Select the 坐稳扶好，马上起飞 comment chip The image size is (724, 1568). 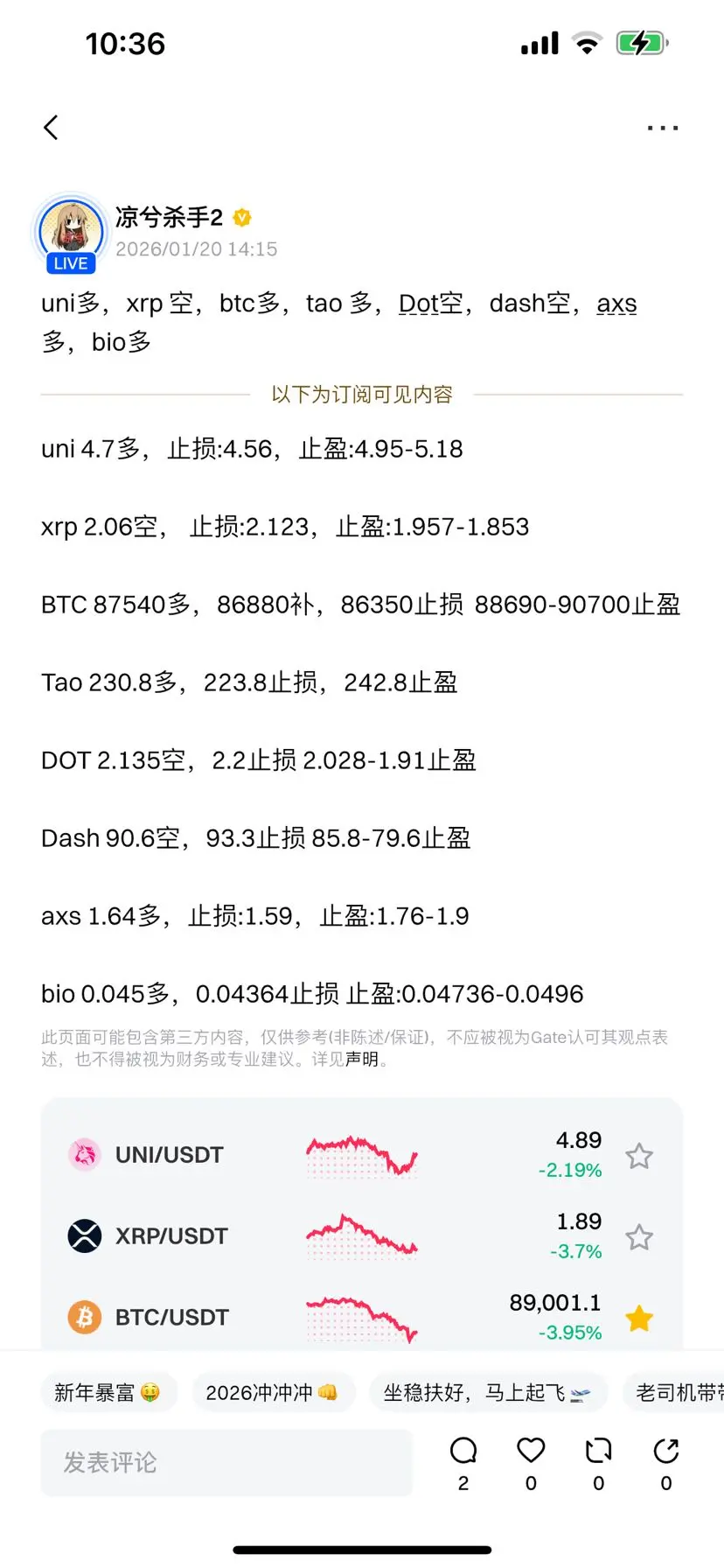(487, 1392)
